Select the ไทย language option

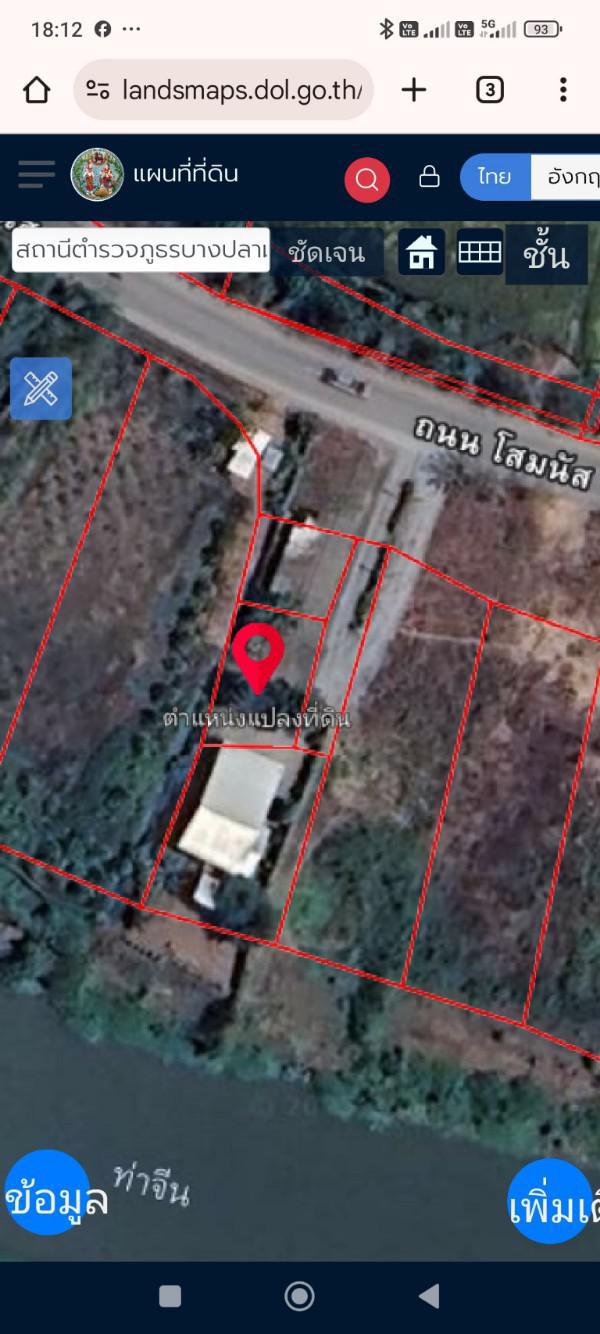[x=494, y=177]
